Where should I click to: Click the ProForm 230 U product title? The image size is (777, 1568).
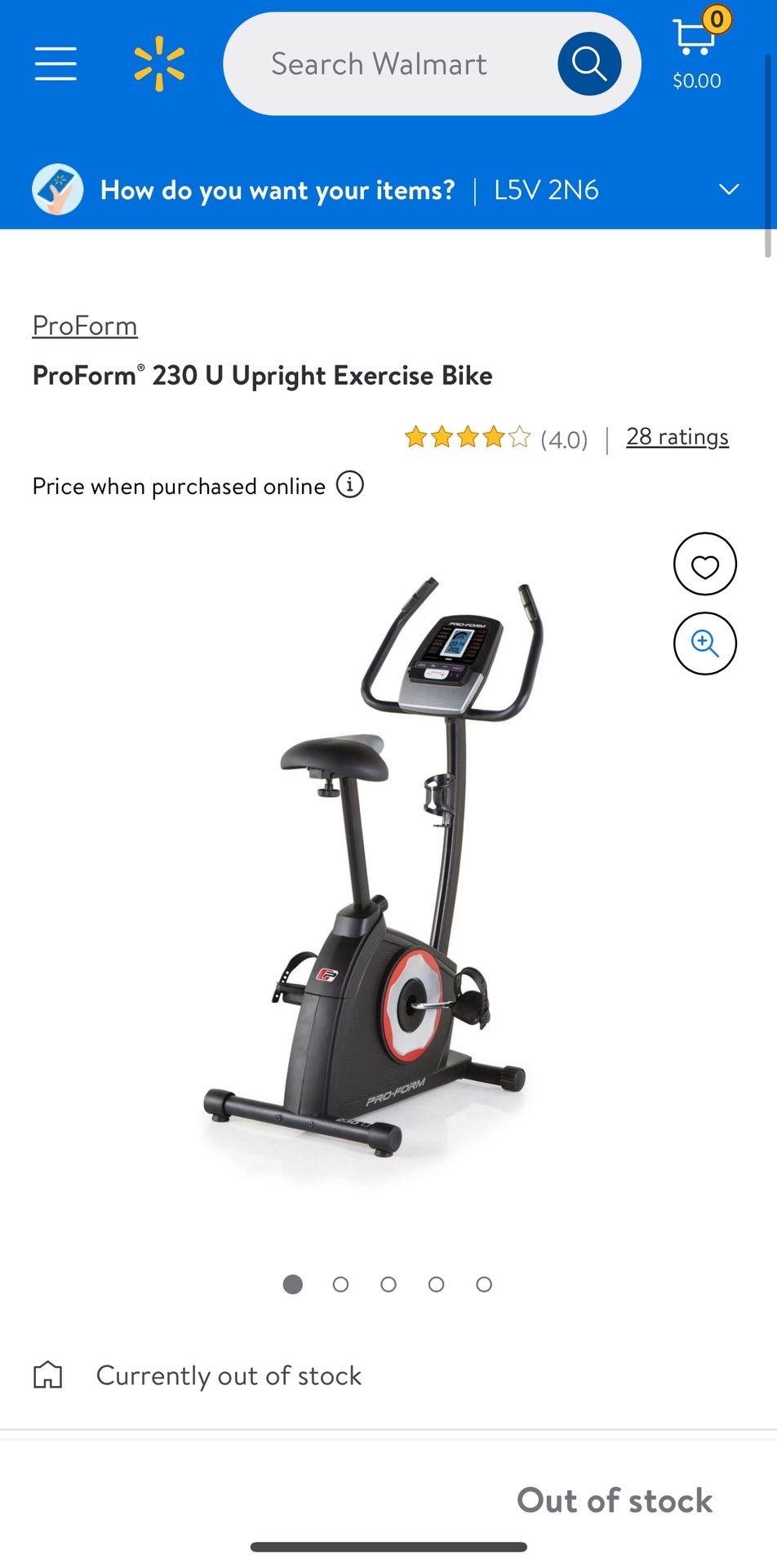(262, 376)
